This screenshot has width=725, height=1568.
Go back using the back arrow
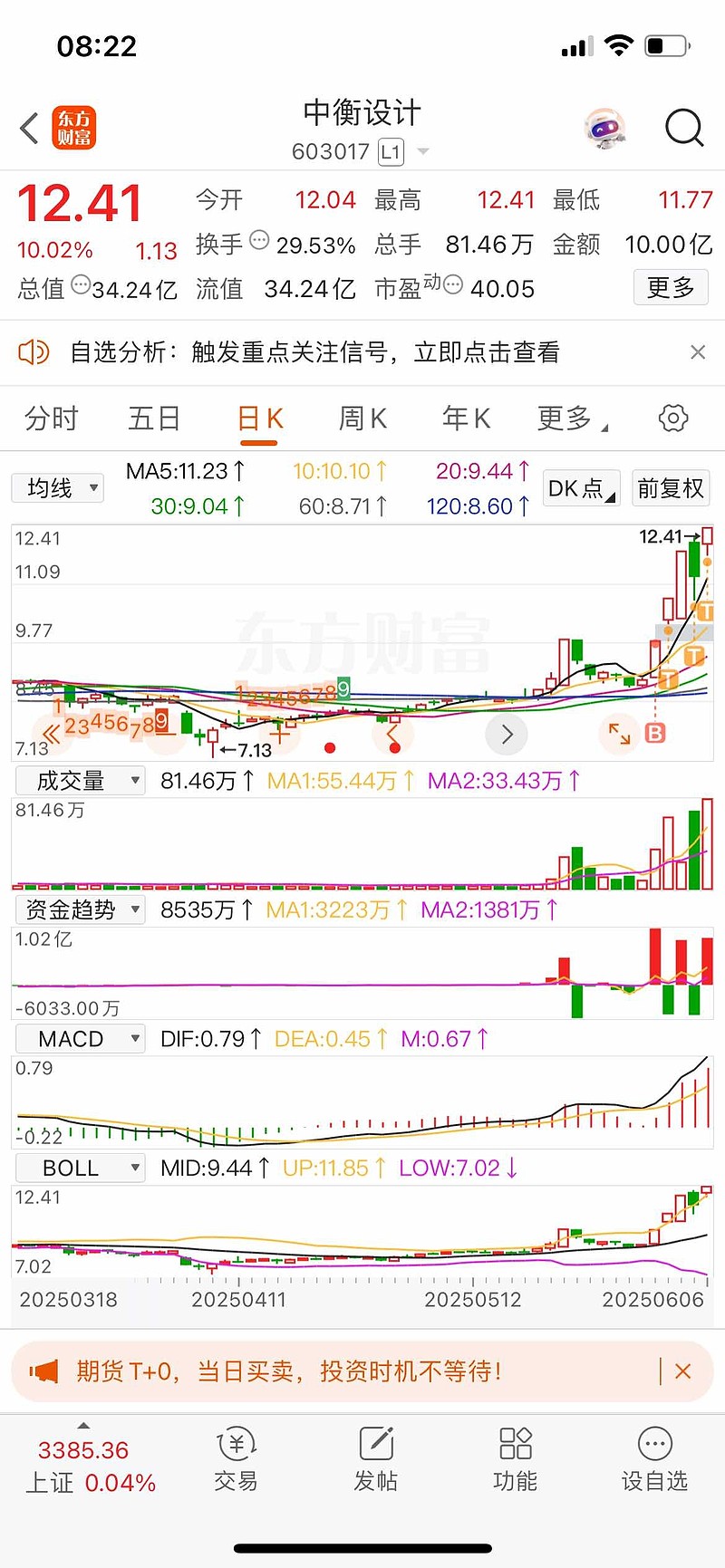coord(30,128)
